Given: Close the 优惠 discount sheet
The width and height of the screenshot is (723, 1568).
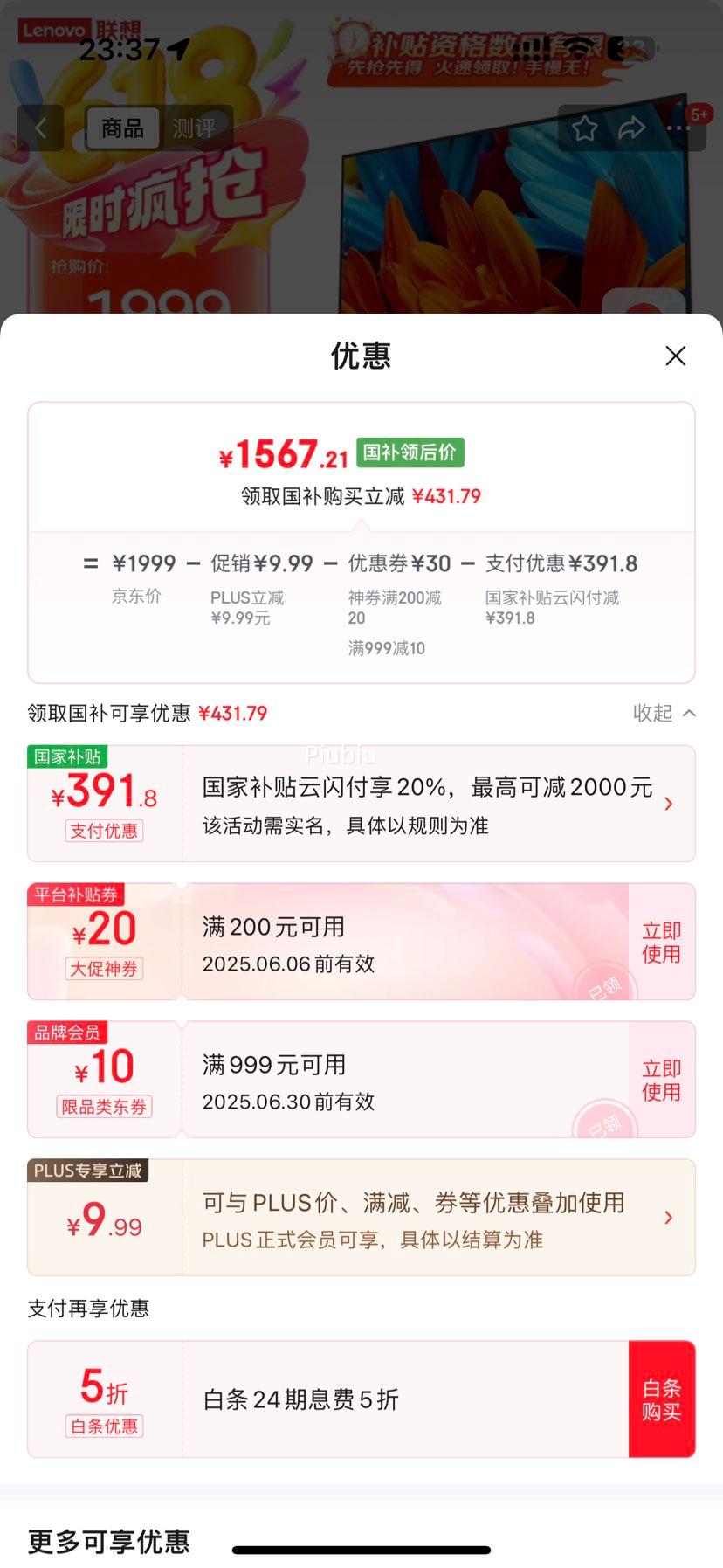Looking at the screenshot, I should [675, 356].
